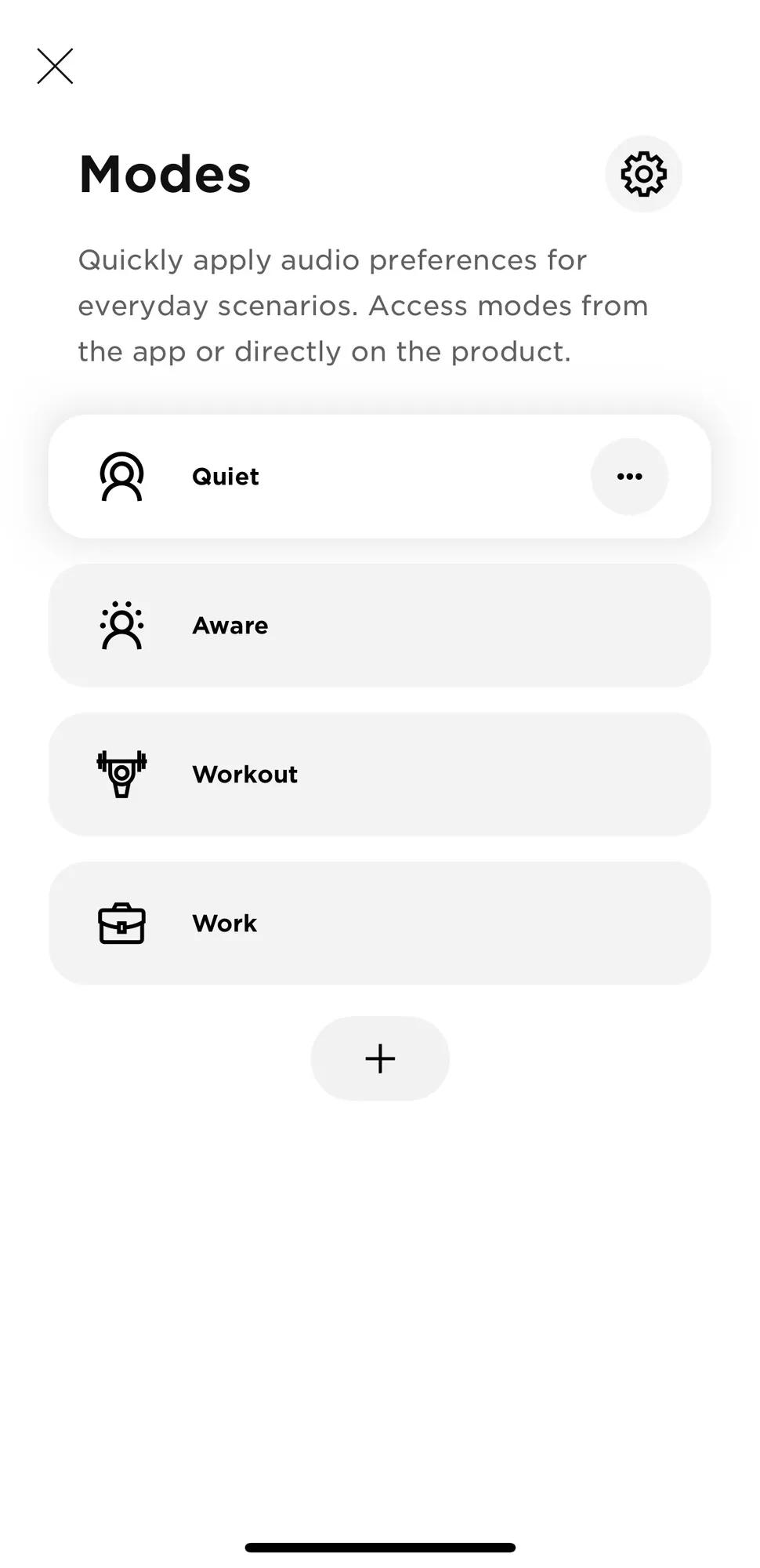The image size is (760, 1568).
Task: Switch to Aware mode
Action: pos(380,626)
